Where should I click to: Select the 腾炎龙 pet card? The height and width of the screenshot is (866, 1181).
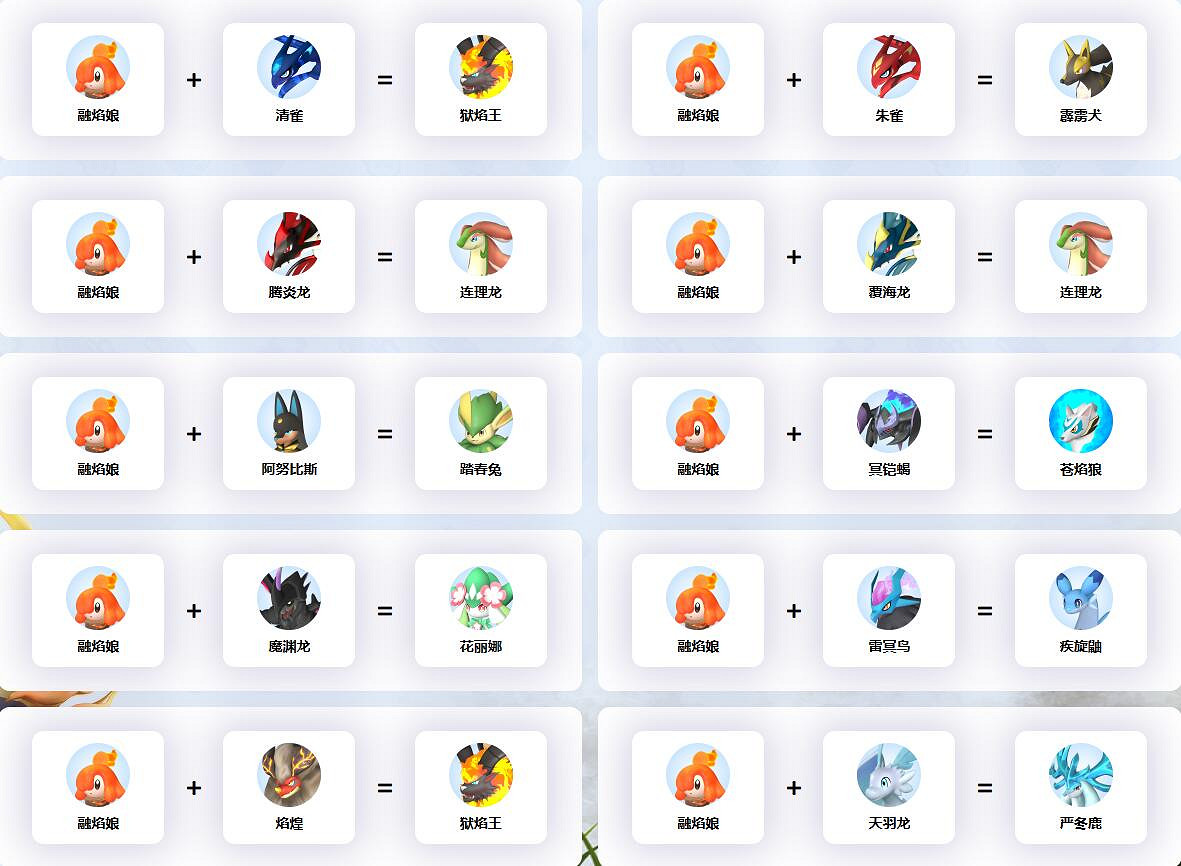(288, 256)
